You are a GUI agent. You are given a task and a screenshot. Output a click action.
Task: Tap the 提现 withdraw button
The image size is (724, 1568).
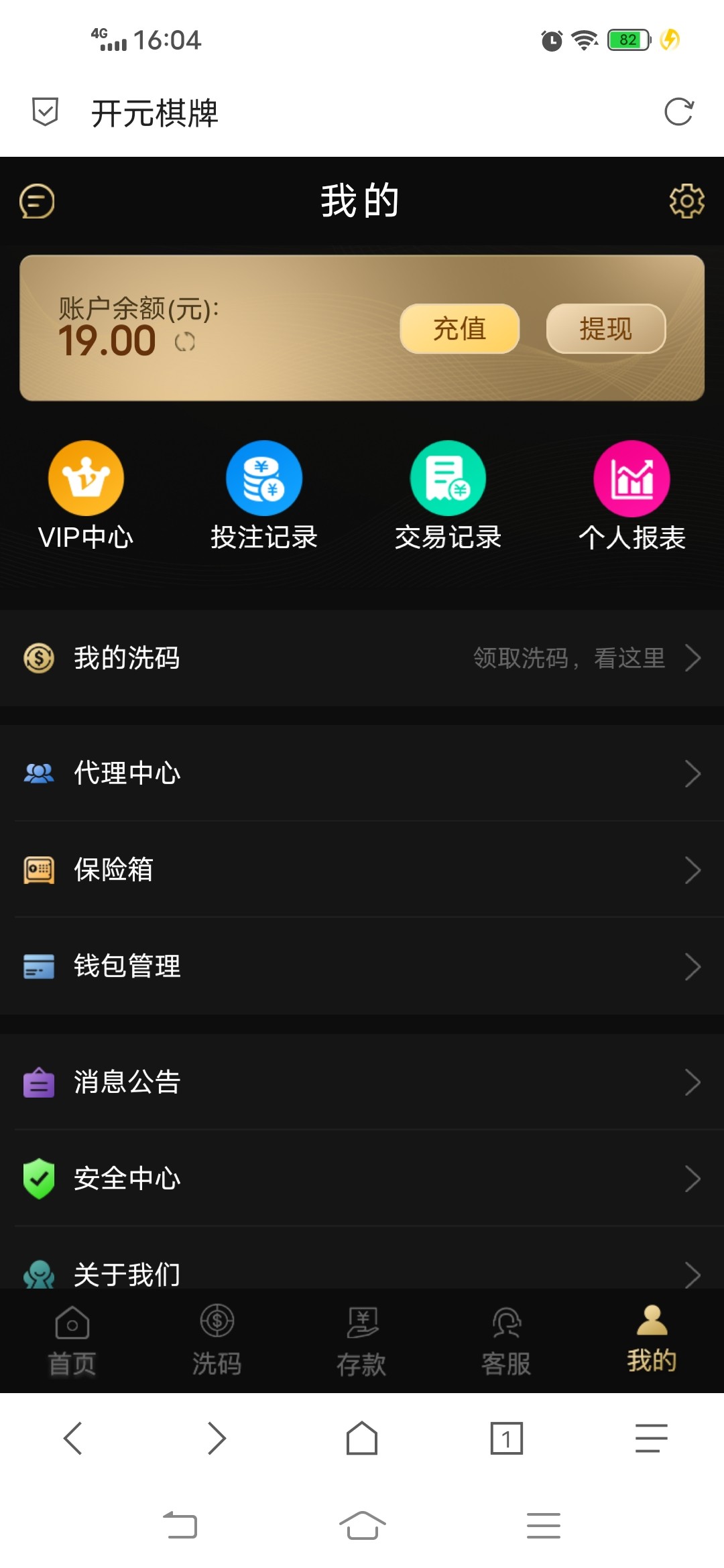606,328
